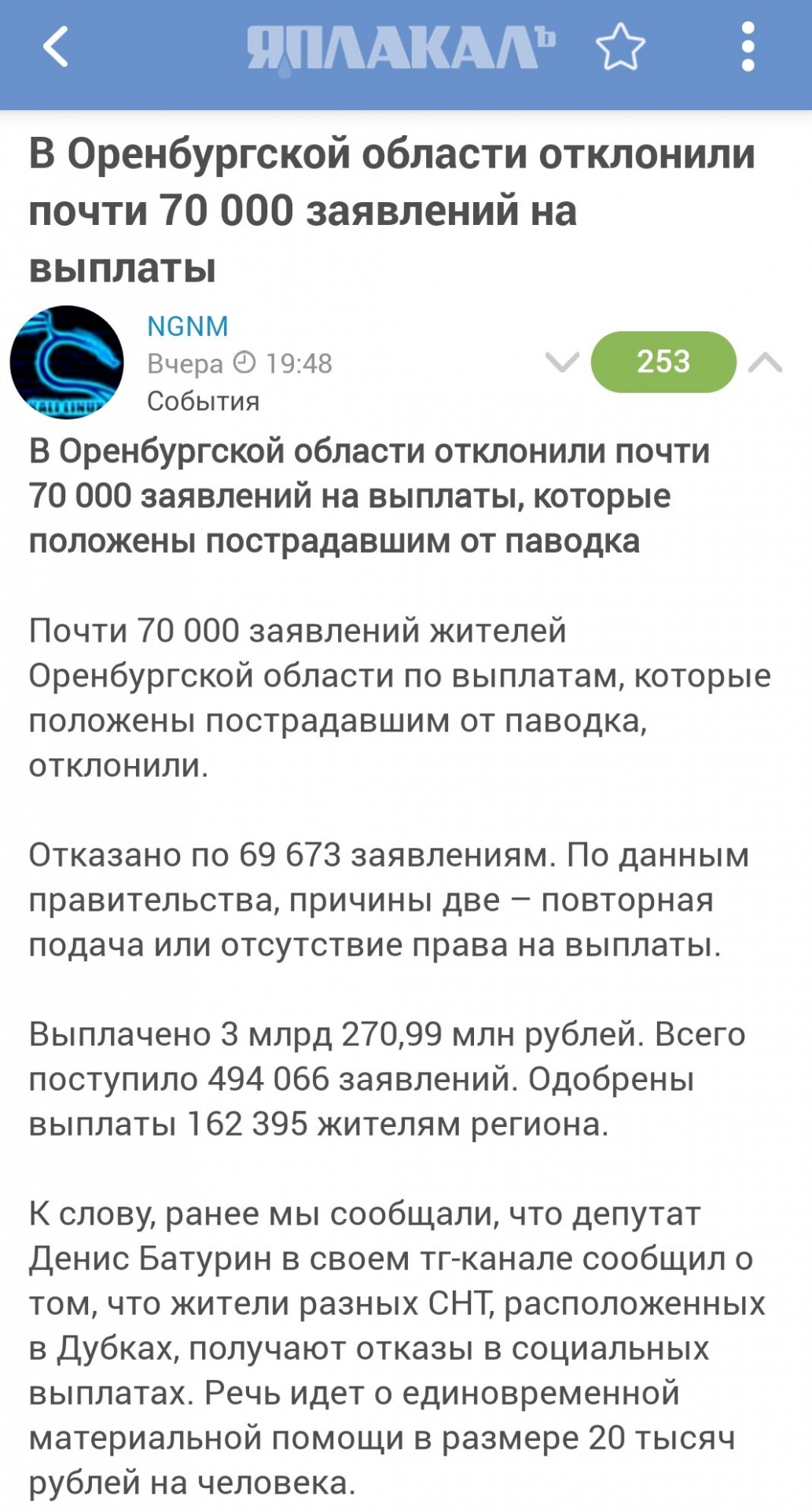Upvote the post with up chevron
The width and height of the screenshot is (812, 1510).
tap(765, 363)
